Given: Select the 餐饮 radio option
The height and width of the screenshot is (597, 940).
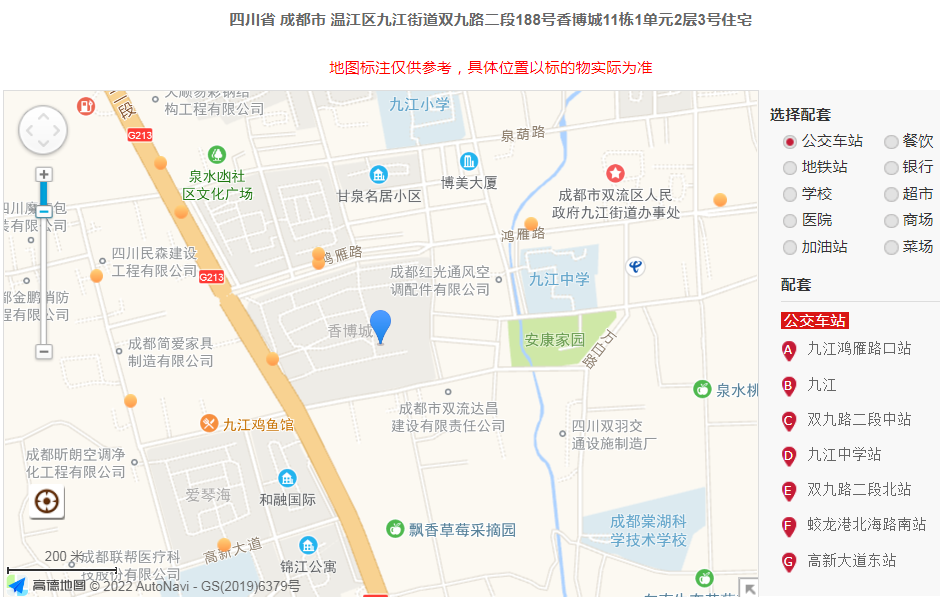Looking at the screenshot, I should click(x=892, y=142).
